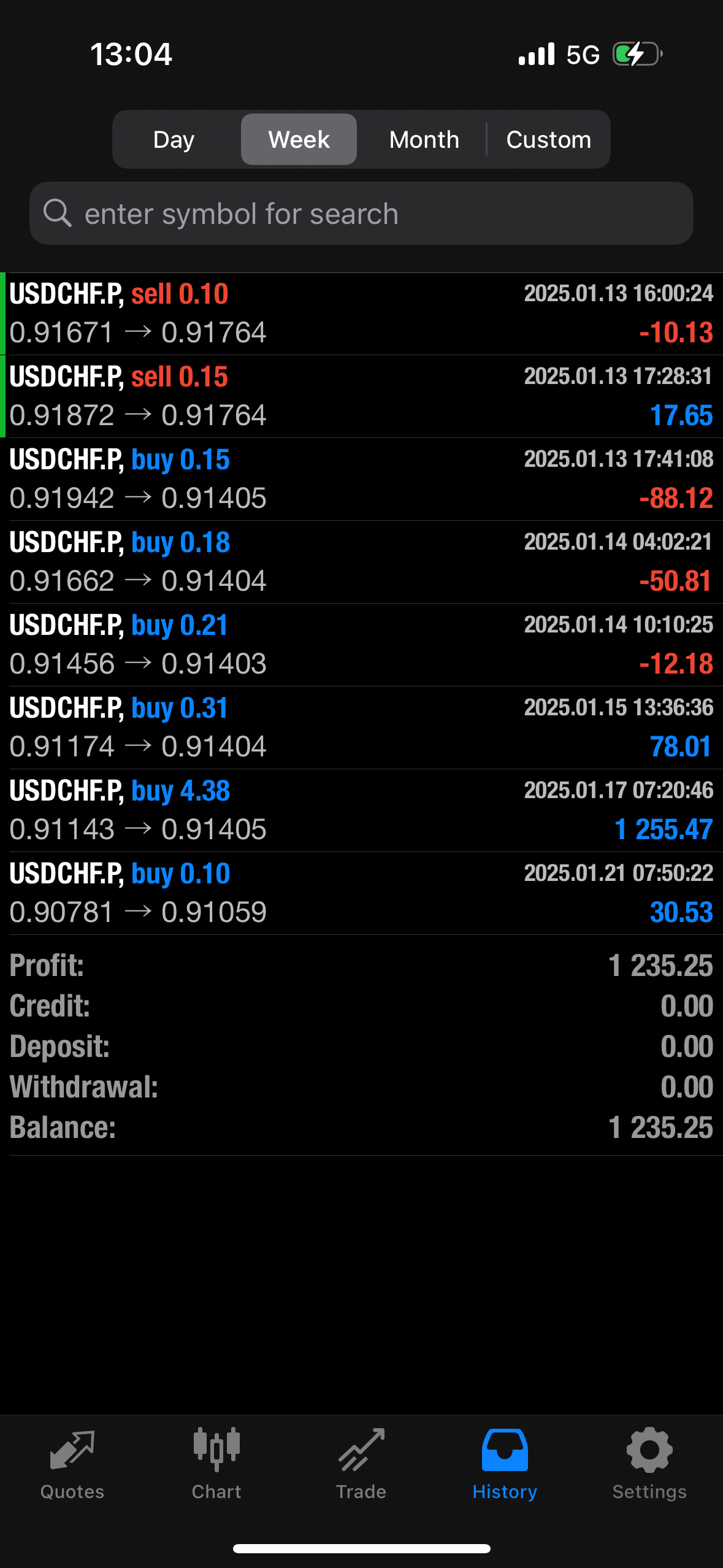Select the History tab
Image resolution: width=723 pixels, height=1568 pixels.
pos(505,1464)
